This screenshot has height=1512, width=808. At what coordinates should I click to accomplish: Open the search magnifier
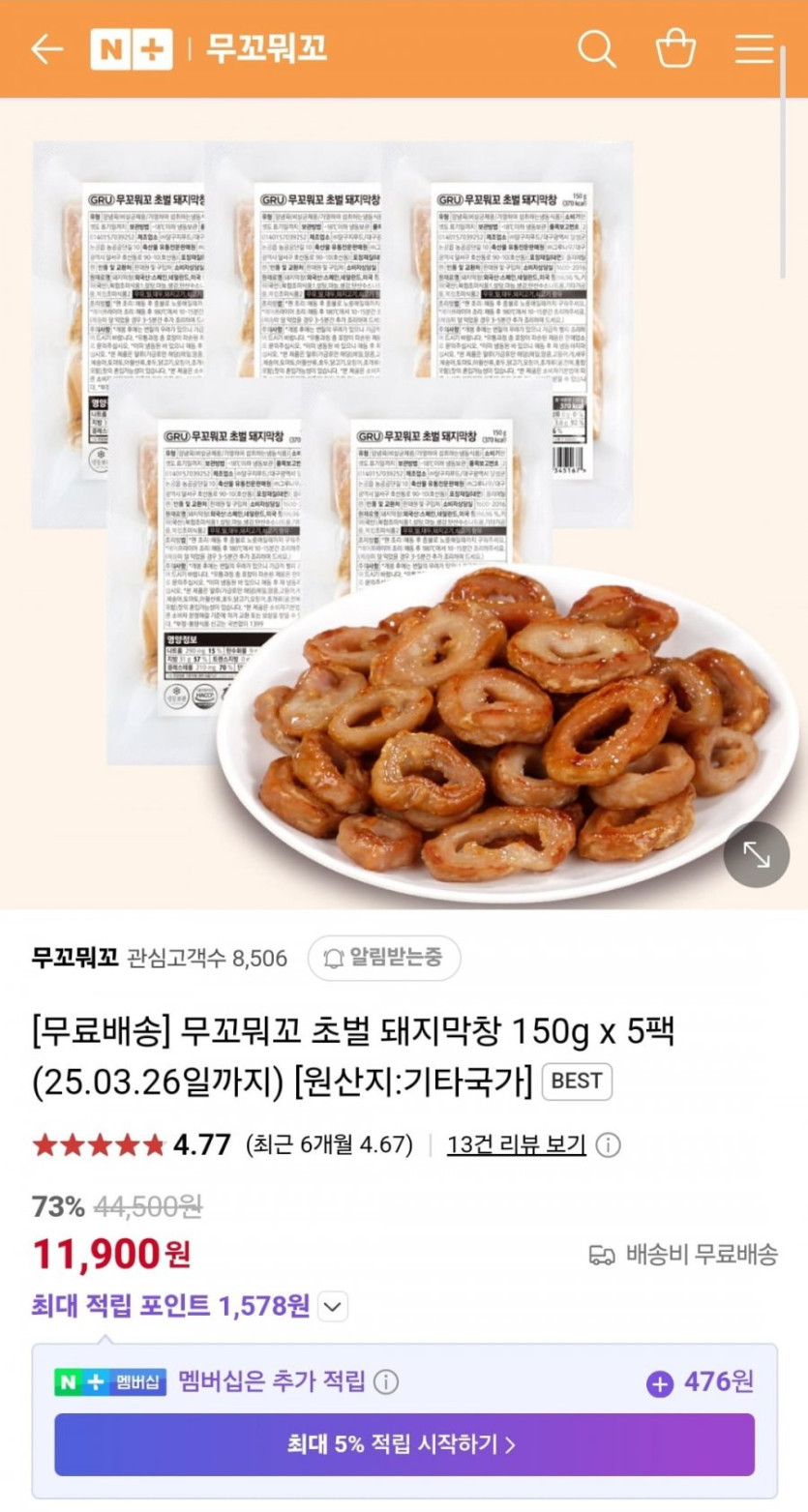[x=597, y=49]
